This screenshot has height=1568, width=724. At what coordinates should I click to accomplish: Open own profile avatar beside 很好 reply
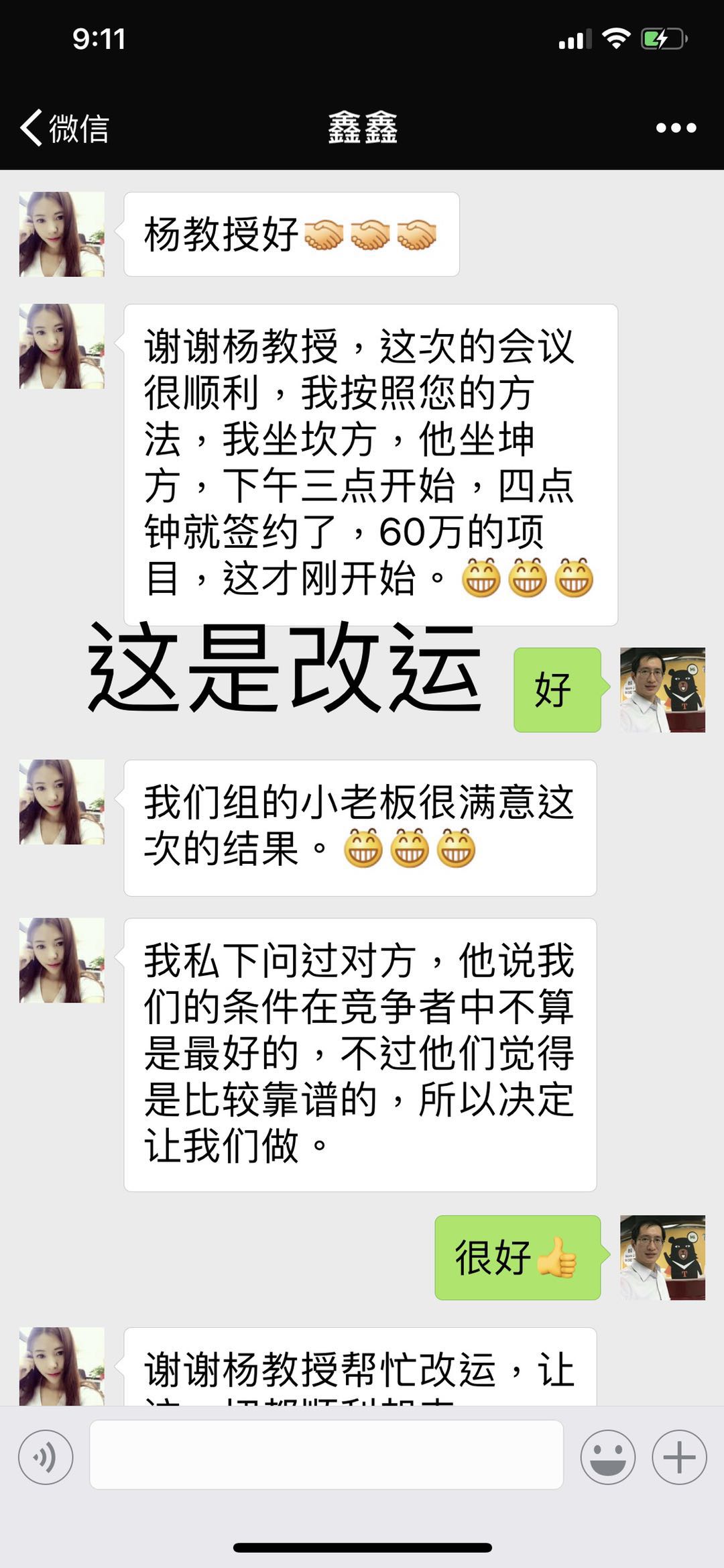[x=662, y=1257]
